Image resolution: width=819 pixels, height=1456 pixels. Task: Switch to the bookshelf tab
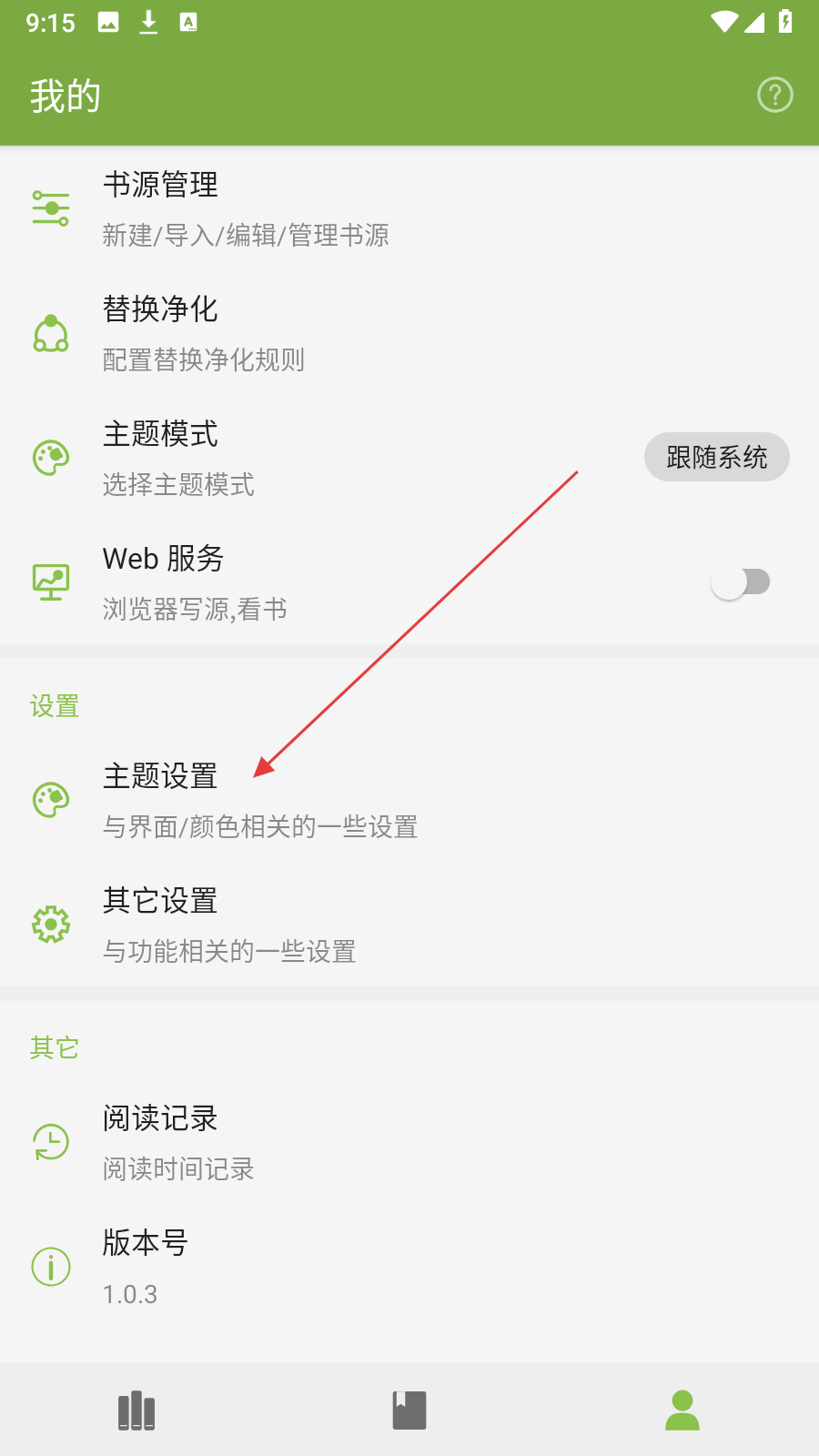coord(136,1410)
